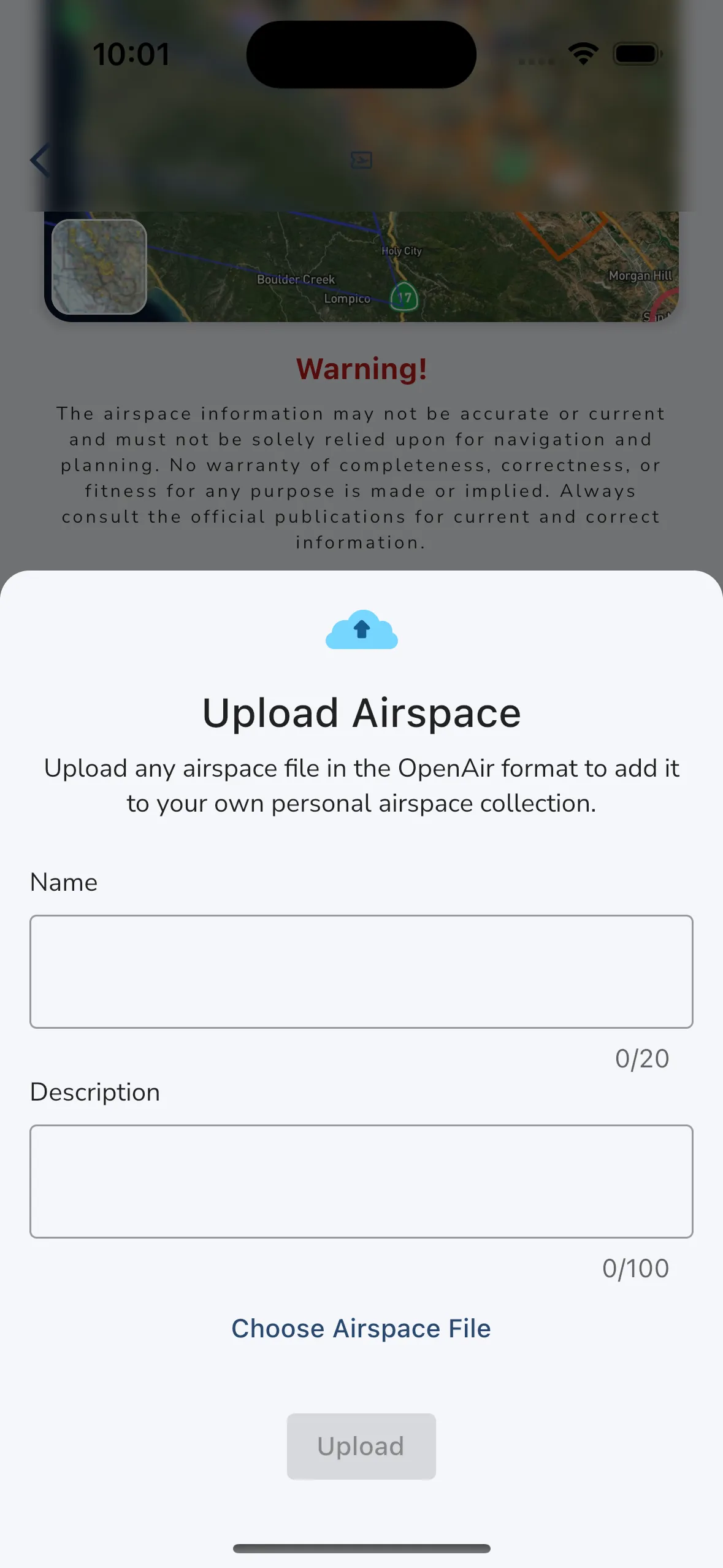Choose Airspace File to upload
This screenshot has height=1568, width=723.
361,1328
